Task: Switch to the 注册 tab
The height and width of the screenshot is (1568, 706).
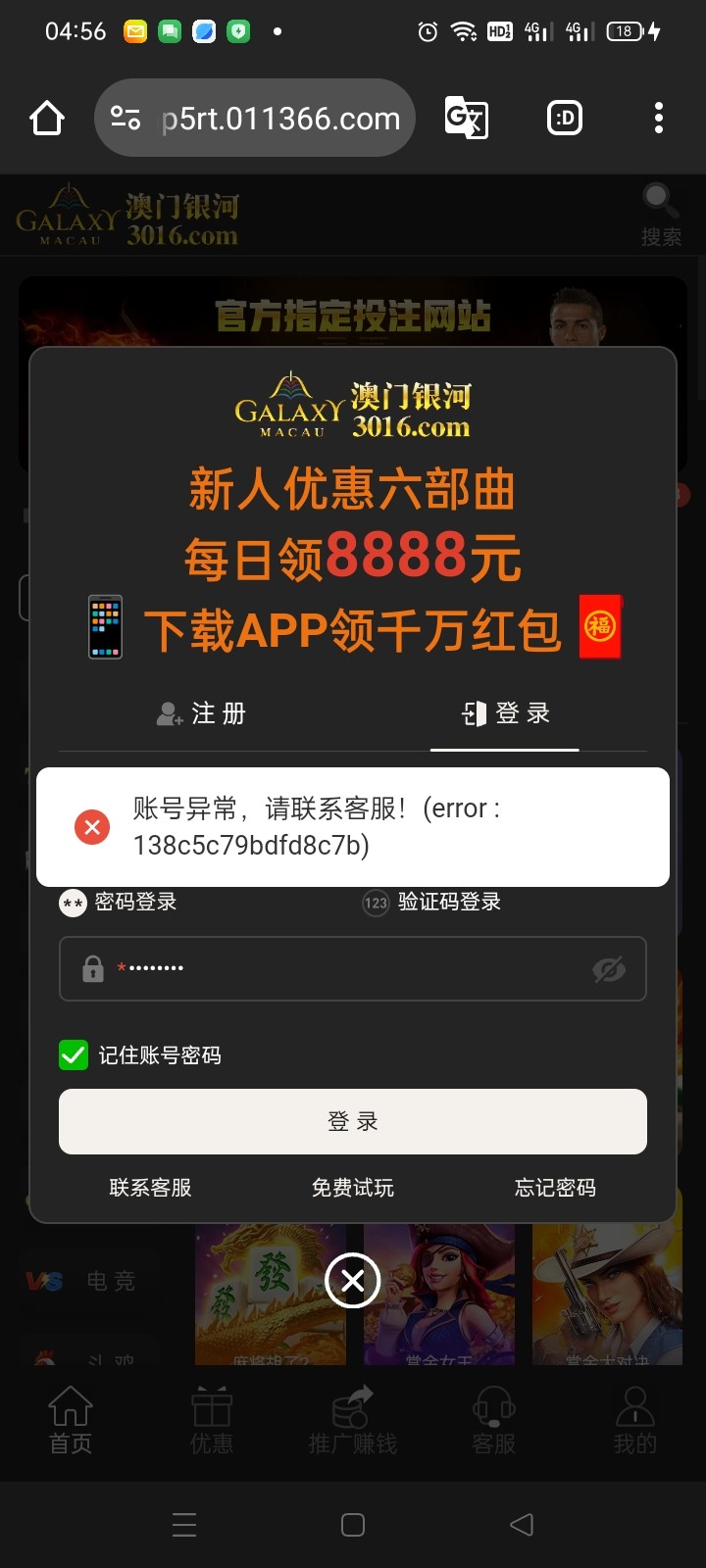Action: [202, 713]
